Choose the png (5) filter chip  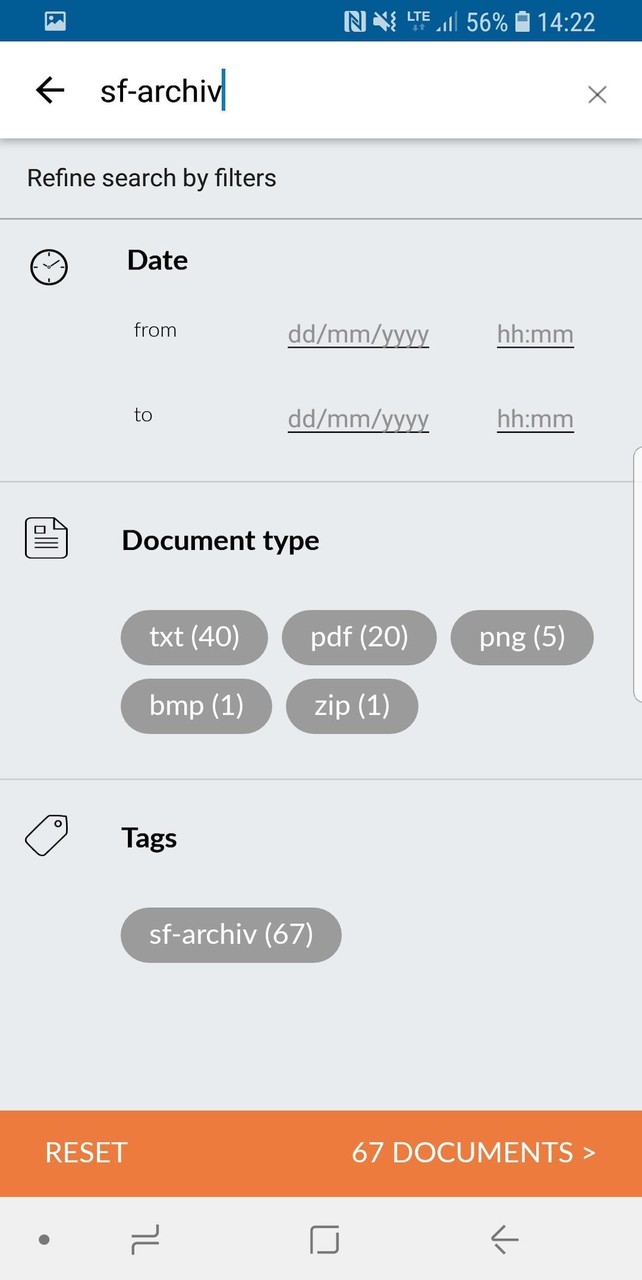pyautogui.click(x=522, y=637)
